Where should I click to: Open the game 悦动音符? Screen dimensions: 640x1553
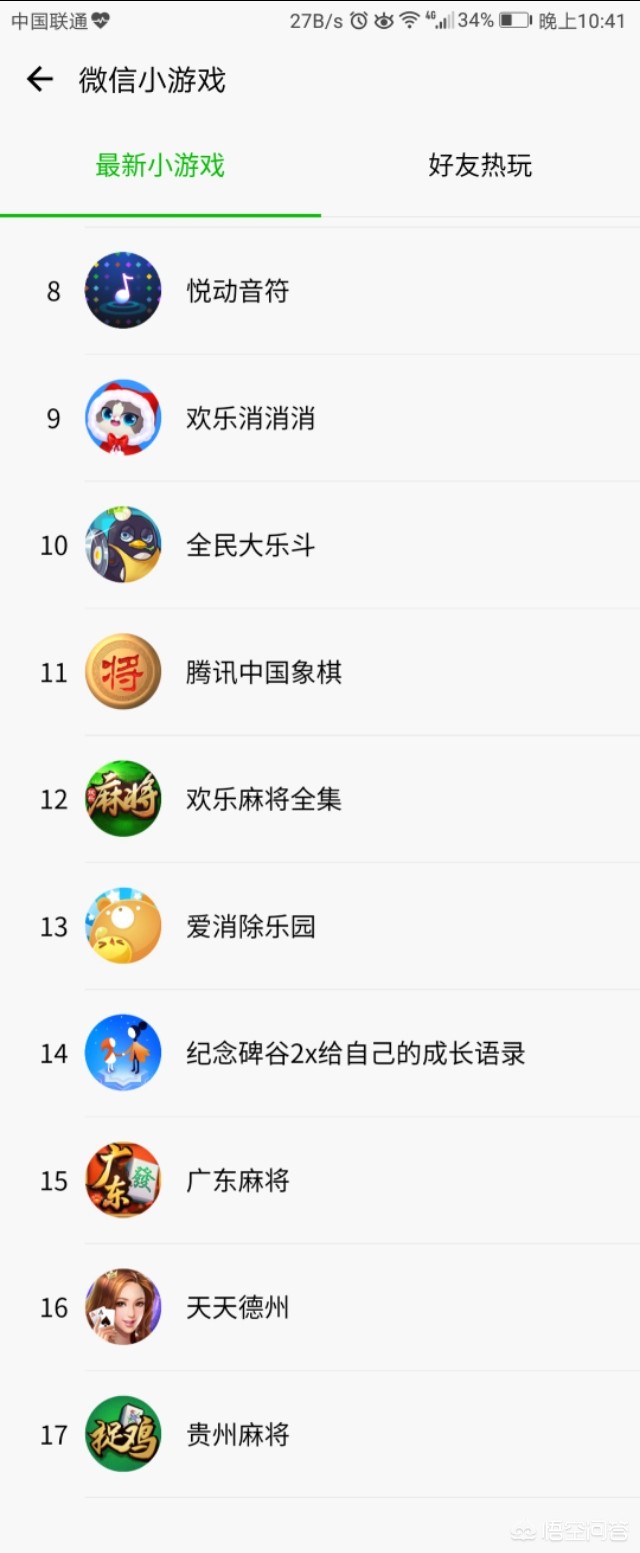pos(238,291)
